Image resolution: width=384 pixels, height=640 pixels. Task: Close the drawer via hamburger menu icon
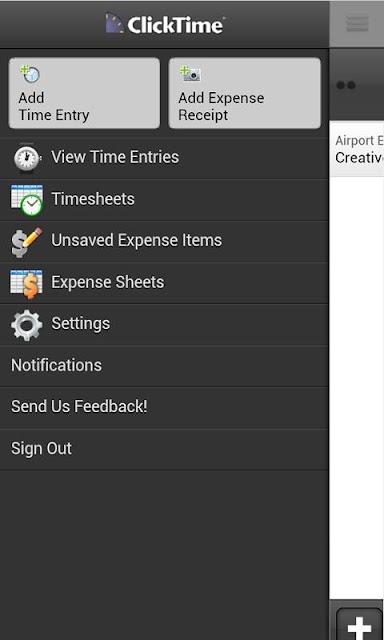[x=357, y=24]
